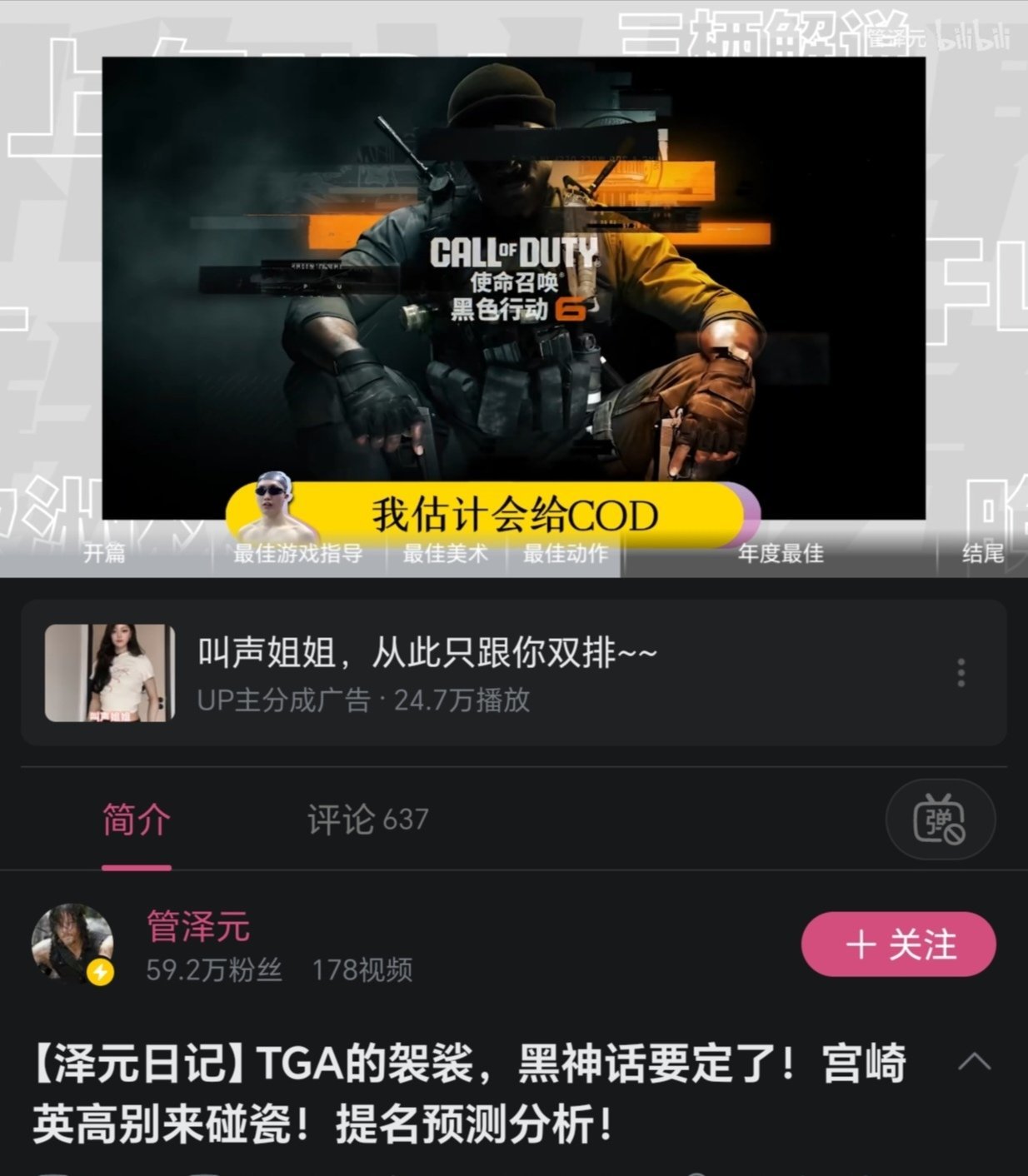Viewport: 1028px width, 1176px height.
Task: Jump to the 年度最佳 chapter
Action: pyautogui.click(x=781, y=553)
